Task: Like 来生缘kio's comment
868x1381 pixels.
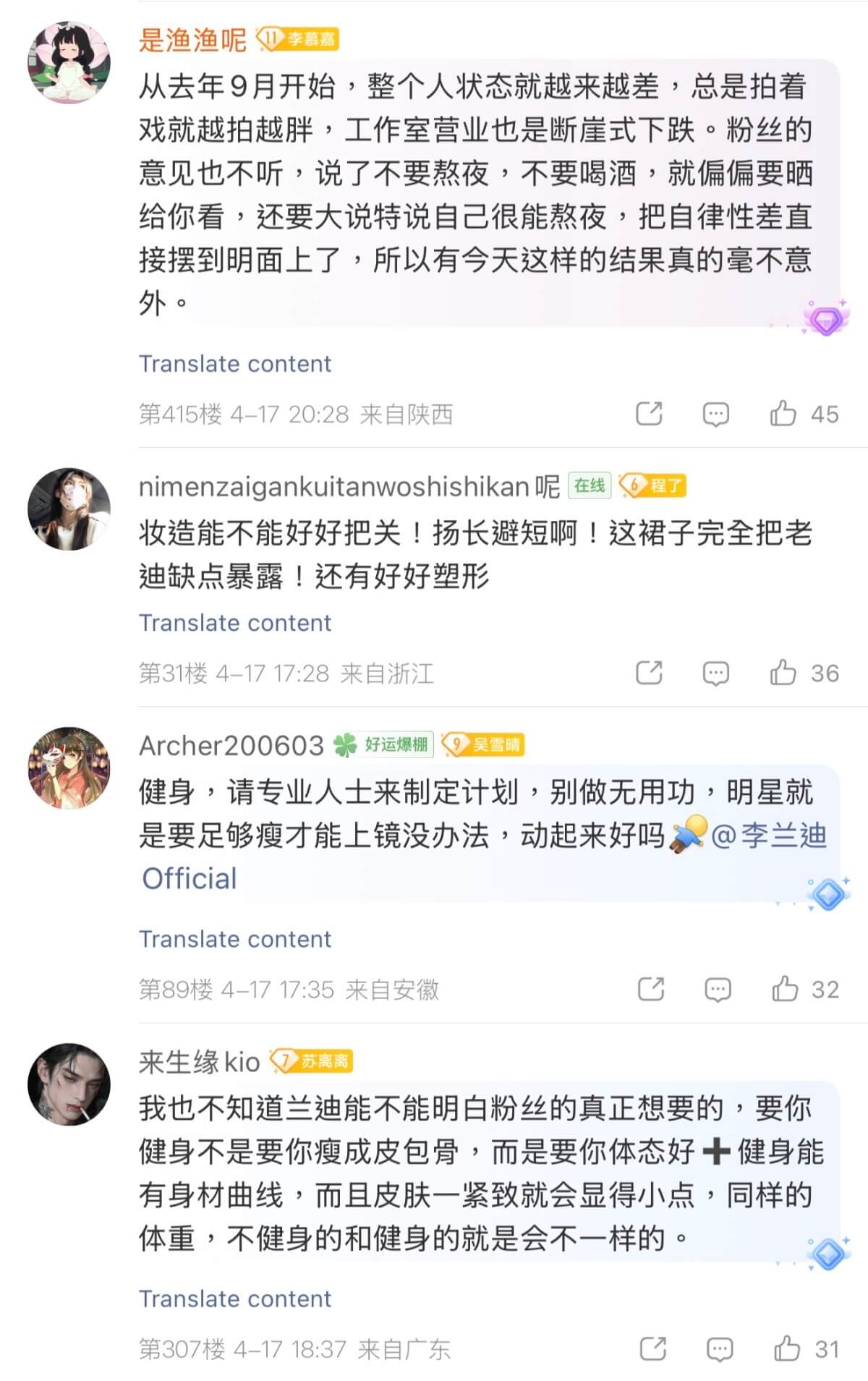Action: pos(787,1348)
